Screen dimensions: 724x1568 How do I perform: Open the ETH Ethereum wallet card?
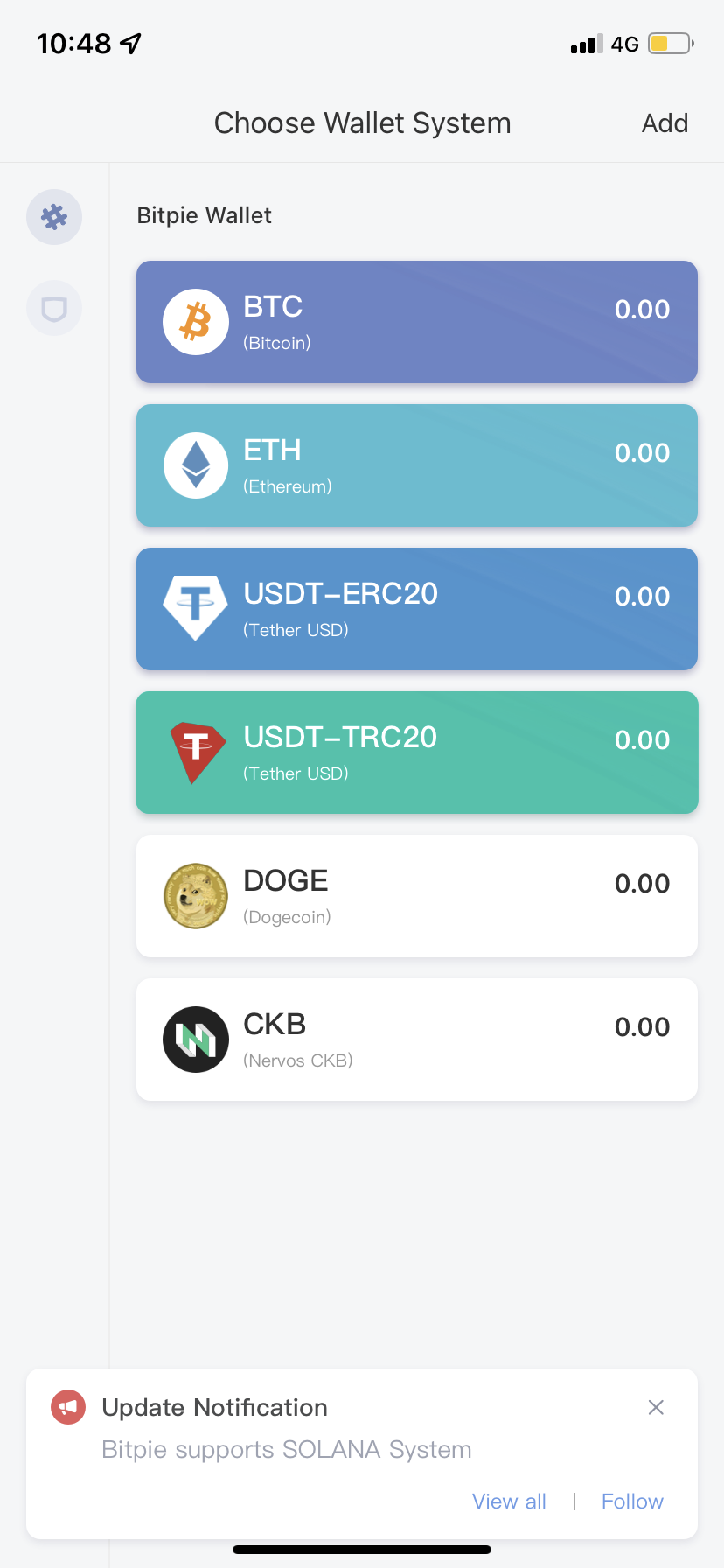tap(416, 465)
